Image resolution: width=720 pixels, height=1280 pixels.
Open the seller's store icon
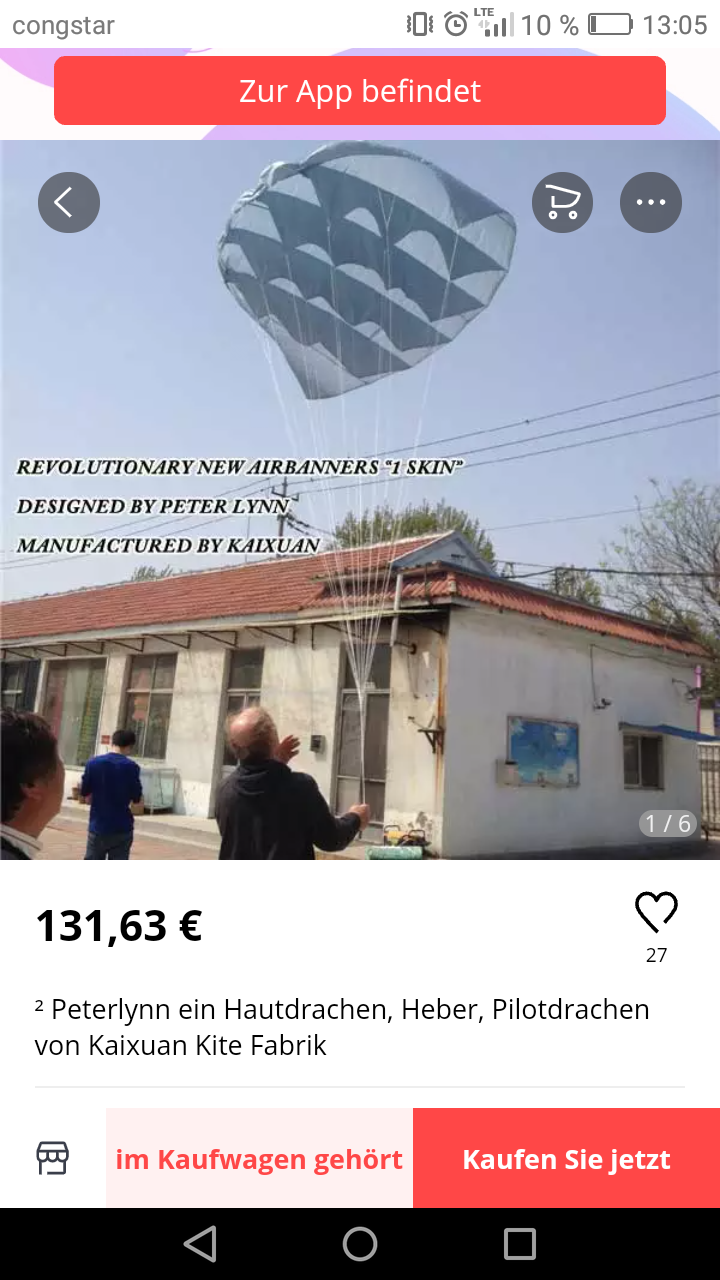(x=53, y=1158)
